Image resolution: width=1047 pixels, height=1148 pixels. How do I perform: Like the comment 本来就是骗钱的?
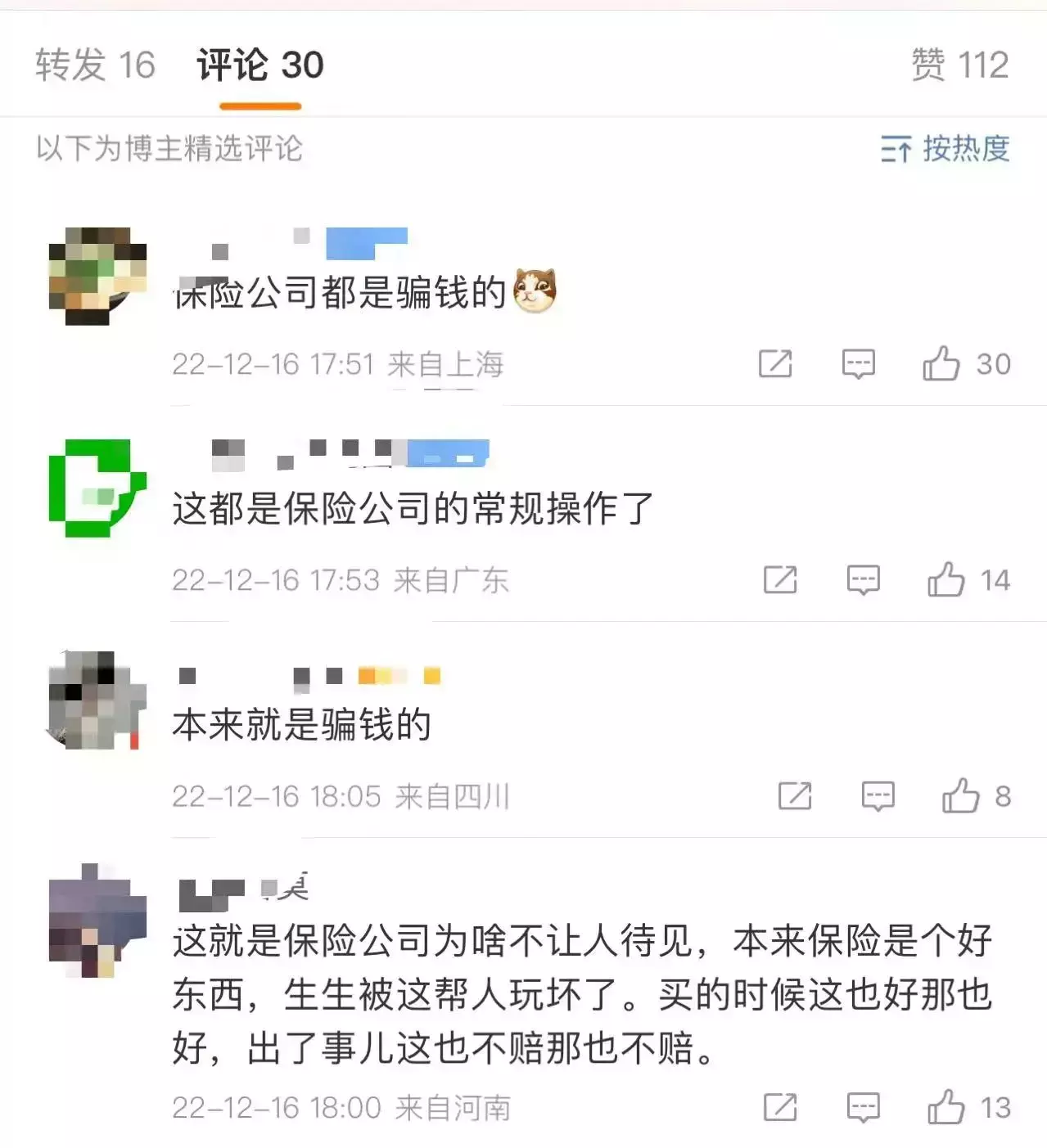tap(960, 795)
